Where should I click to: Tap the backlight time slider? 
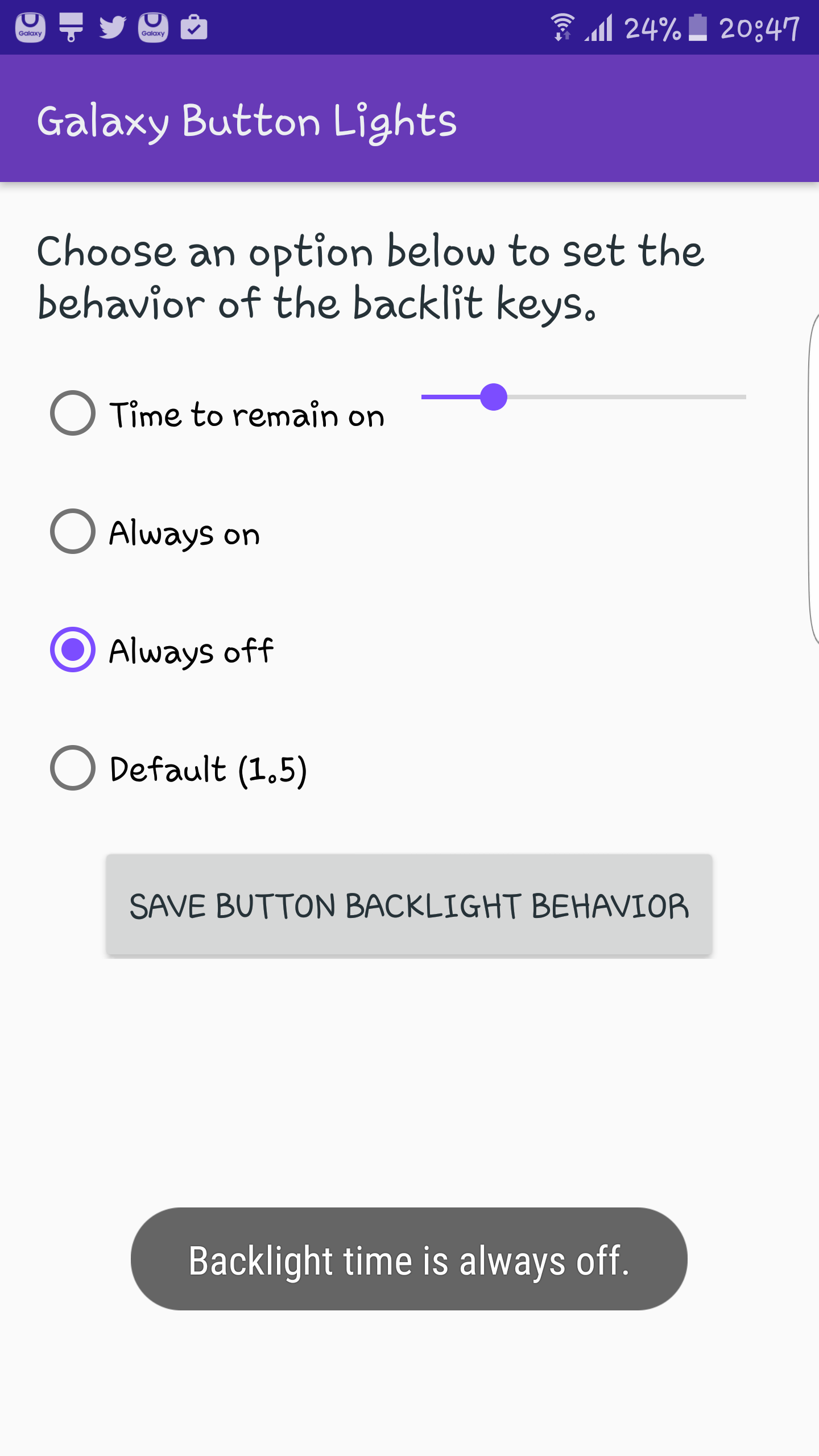coord(584,397)
